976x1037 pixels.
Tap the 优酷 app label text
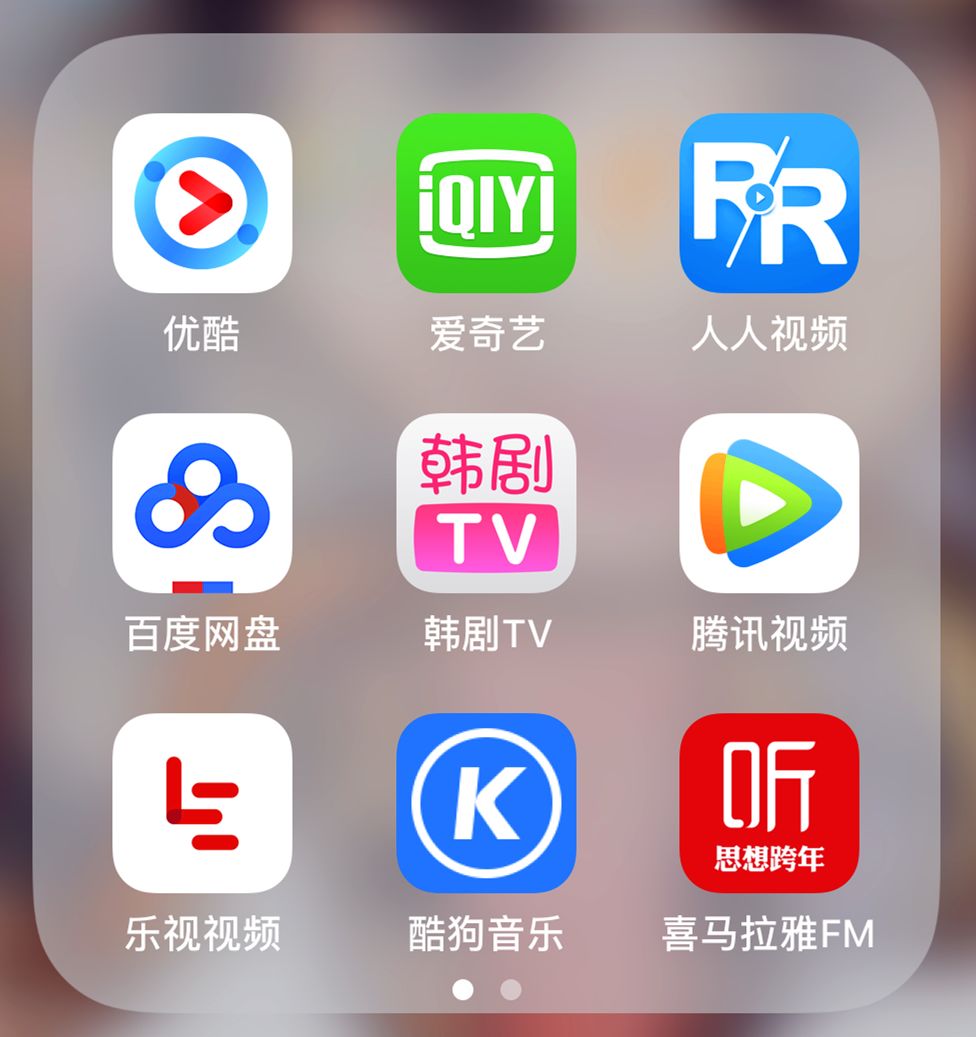202,337
